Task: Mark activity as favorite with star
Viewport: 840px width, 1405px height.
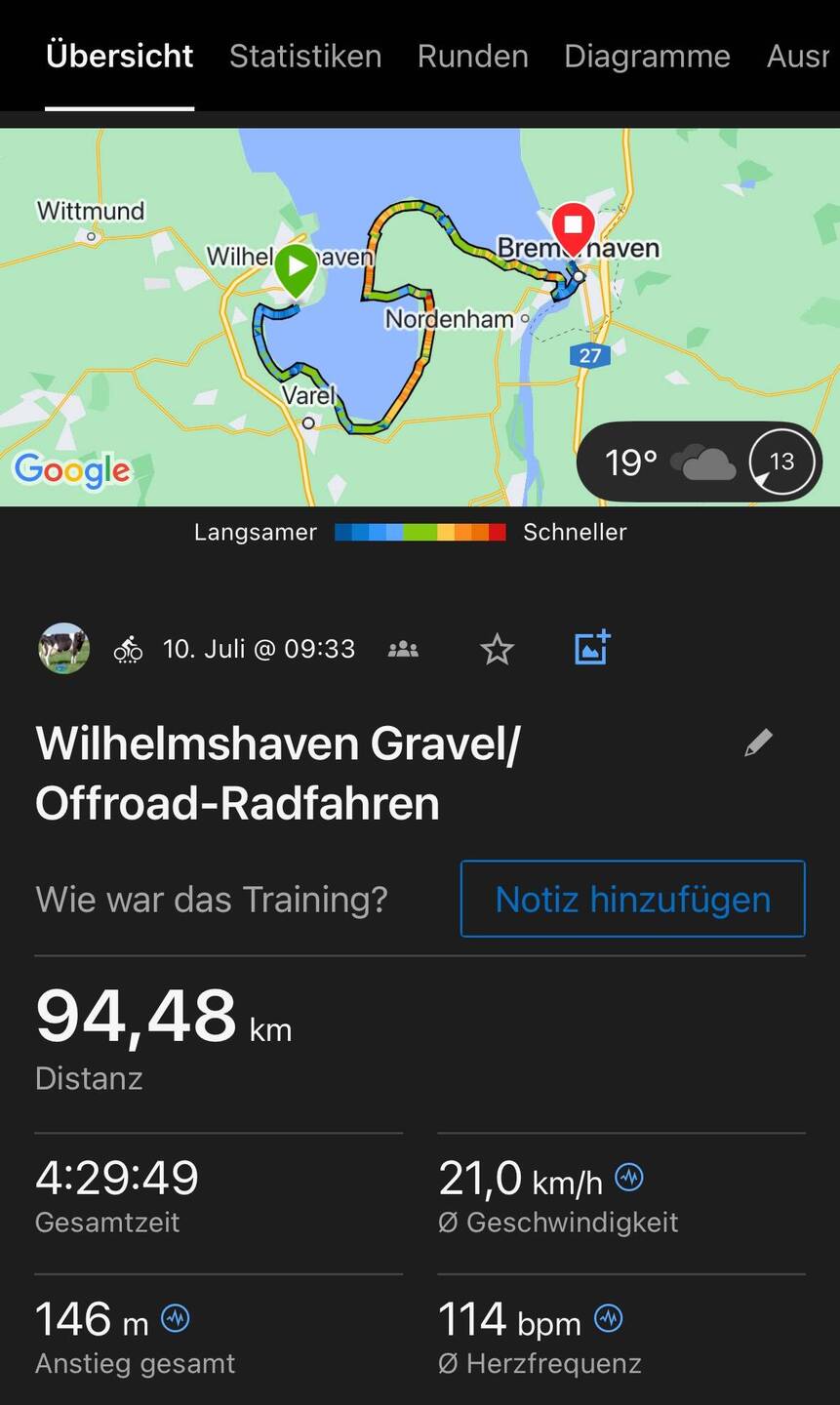Action: 497,649
